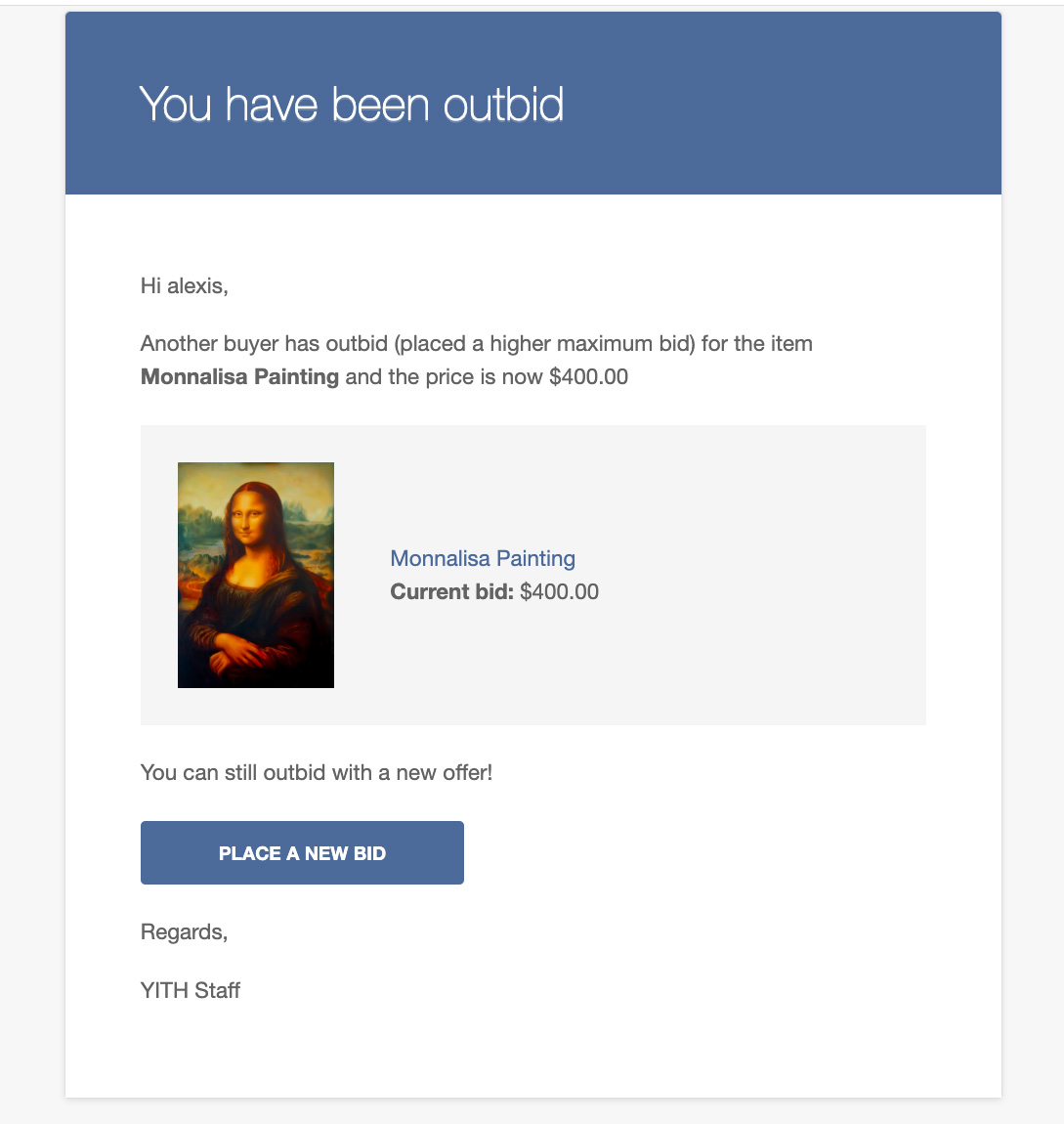The height and width of the screenshot is (1124, 1064).
Task: Open the Monnalisa painting product image
Action: pos(256,575)
